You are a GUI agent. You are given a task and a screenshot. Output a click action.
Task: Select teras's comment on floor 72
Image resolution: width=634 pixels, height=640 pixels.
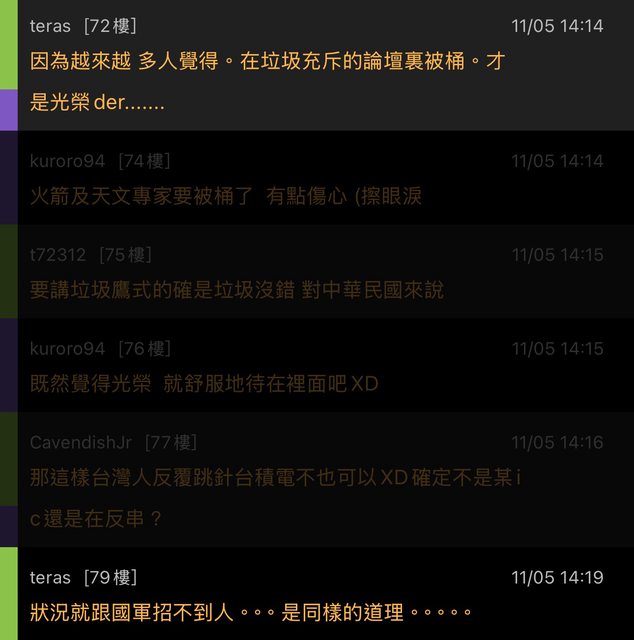point(268,81)
